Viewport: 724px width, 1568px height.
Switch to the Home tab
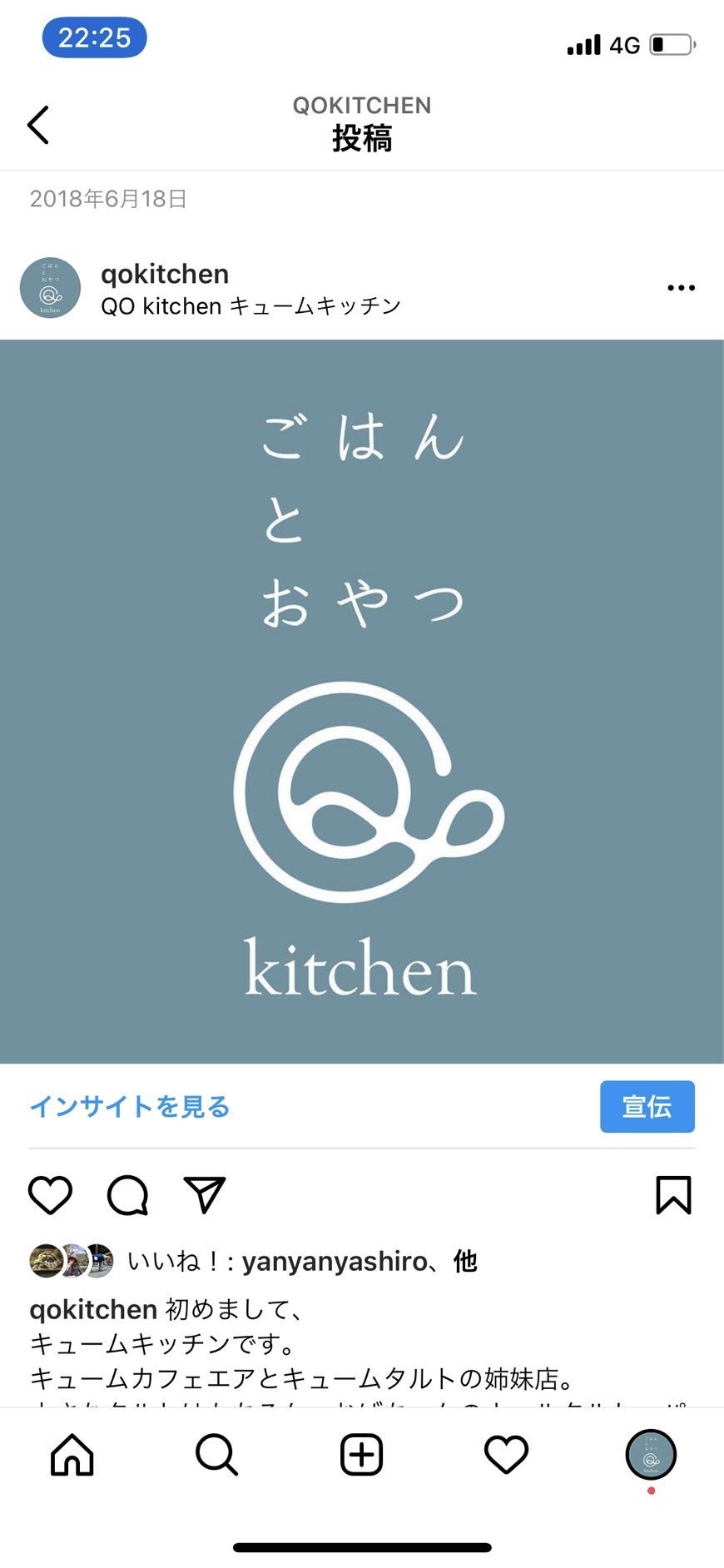click(x=72, y=1455)
